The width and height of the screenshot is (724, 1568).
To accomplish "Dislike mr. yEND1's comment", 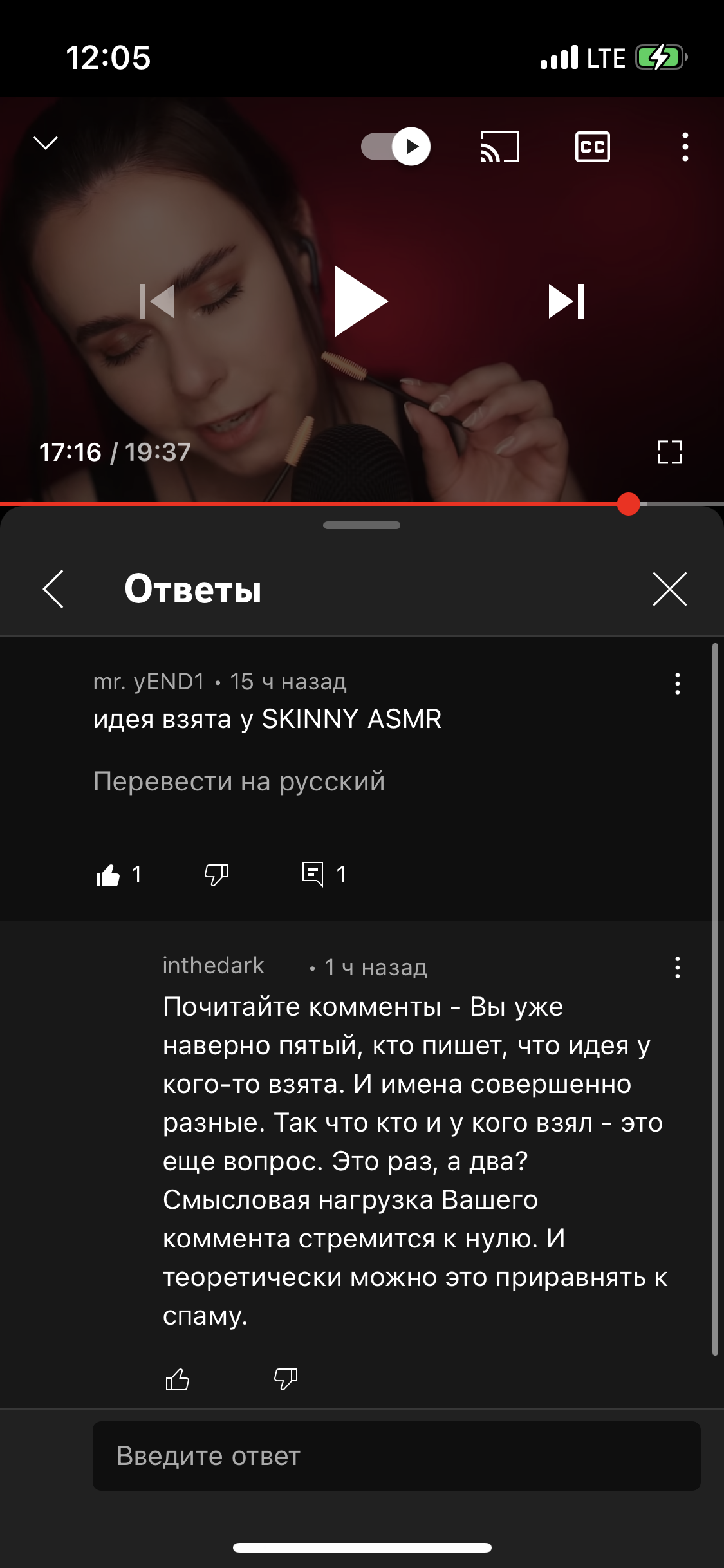I will pos(216,875).
